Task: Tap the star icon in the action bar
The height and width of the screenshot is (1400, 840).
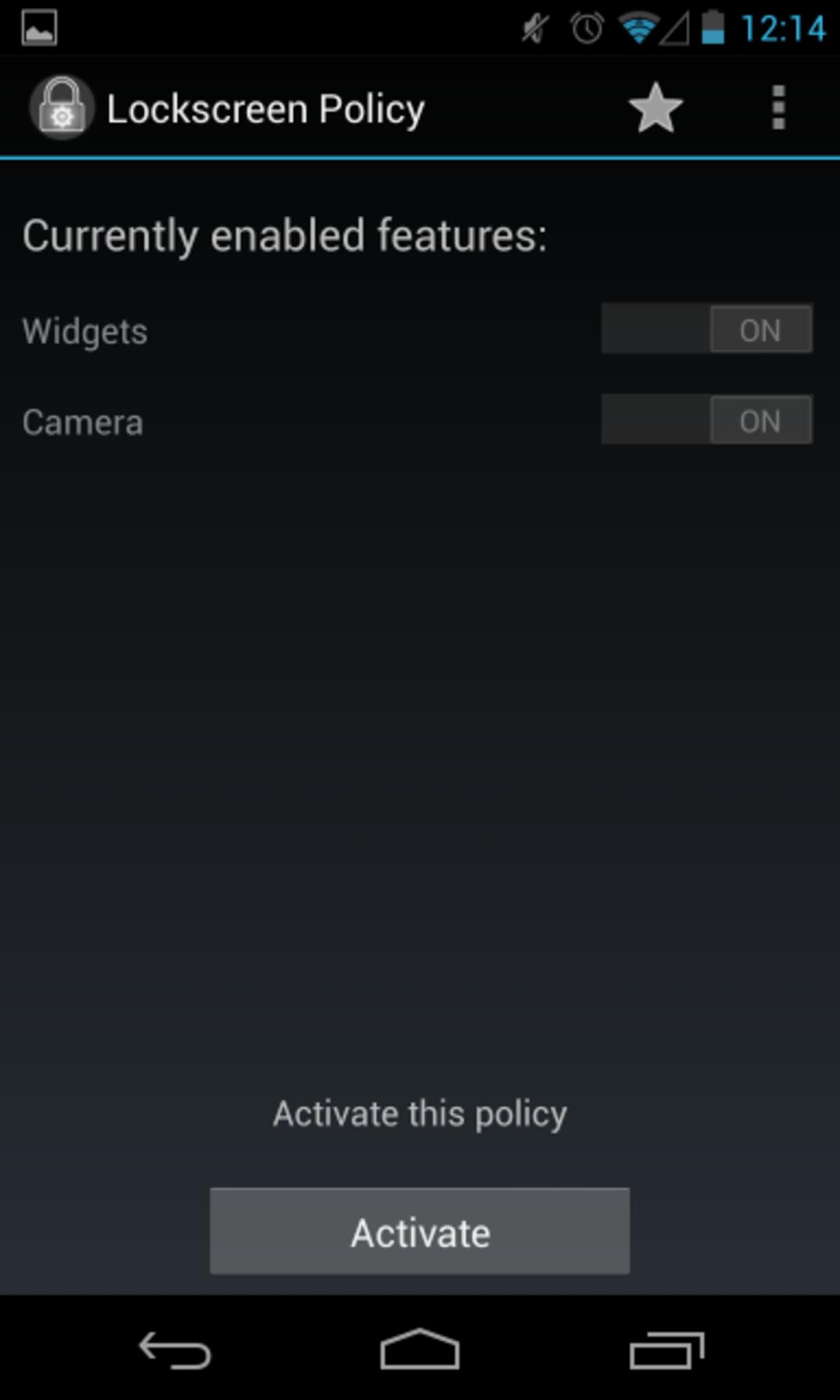Action: [656, 108]
